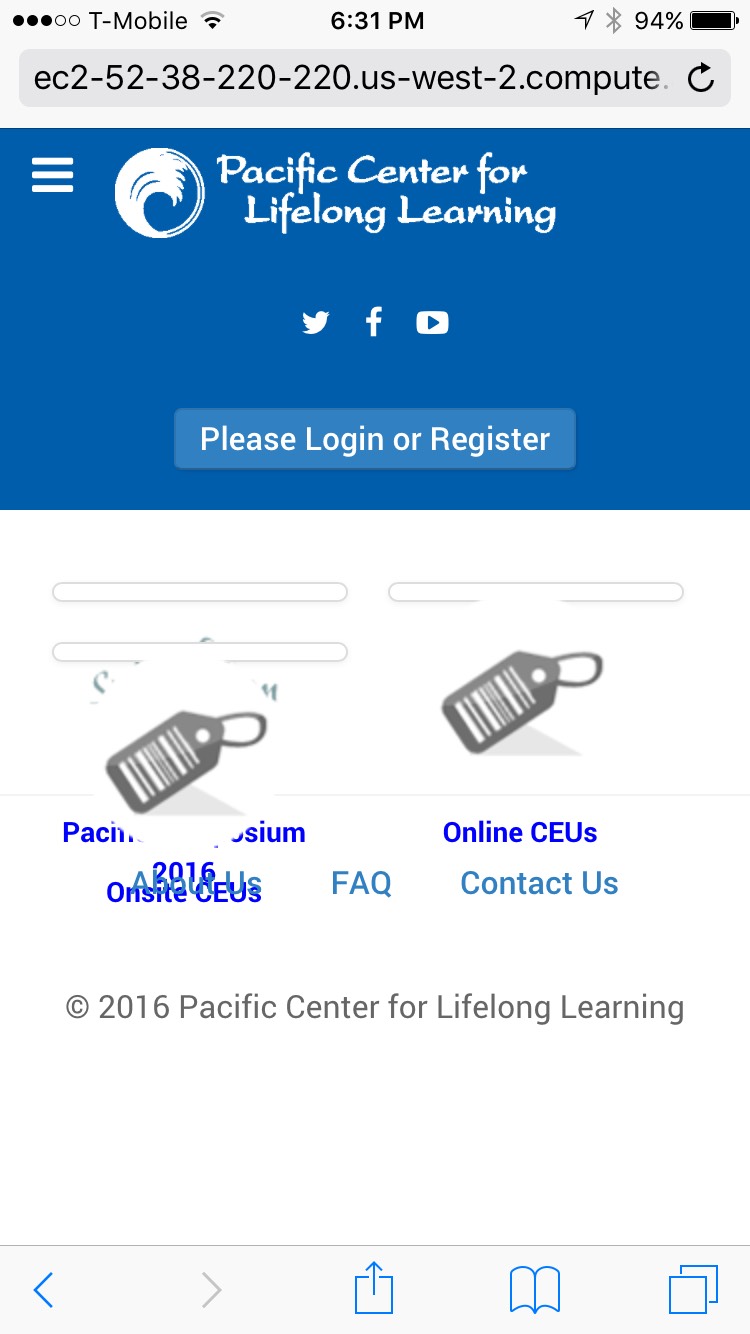Open Safari bookmarks

534,1290
